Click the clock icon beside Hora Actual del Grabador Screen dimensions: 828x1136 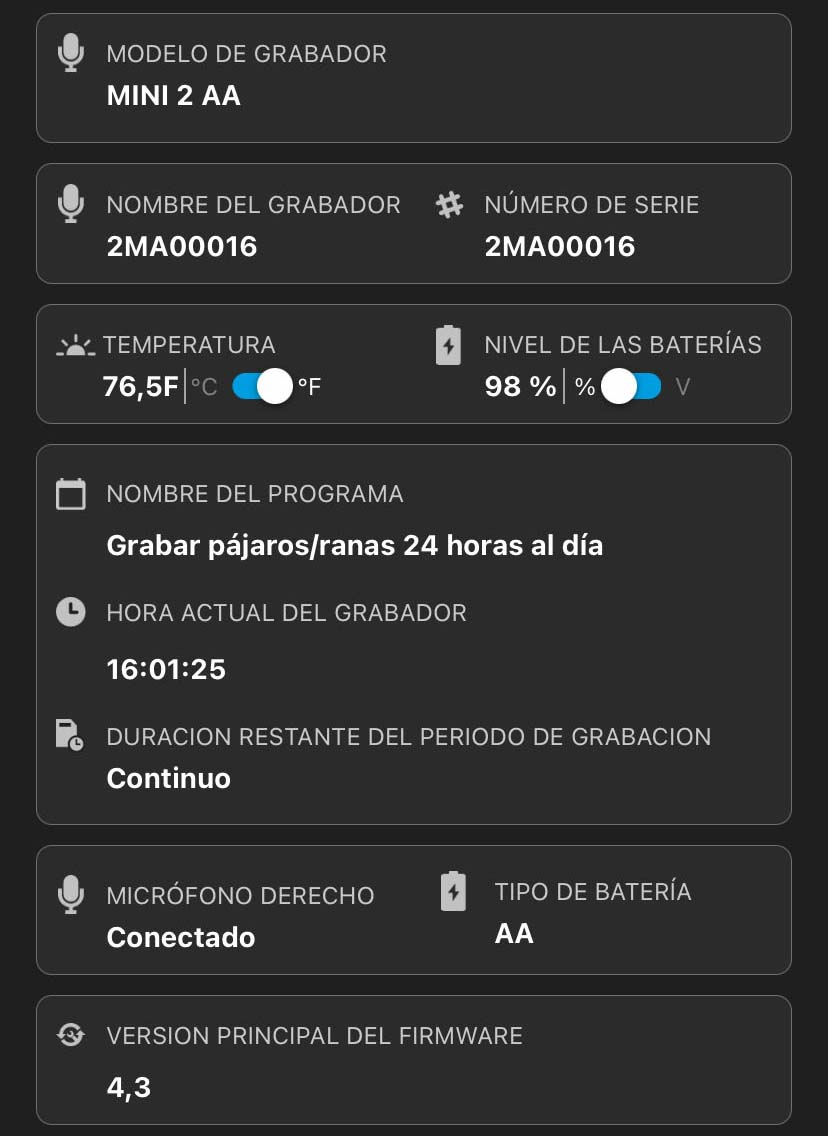coord(70,612)
